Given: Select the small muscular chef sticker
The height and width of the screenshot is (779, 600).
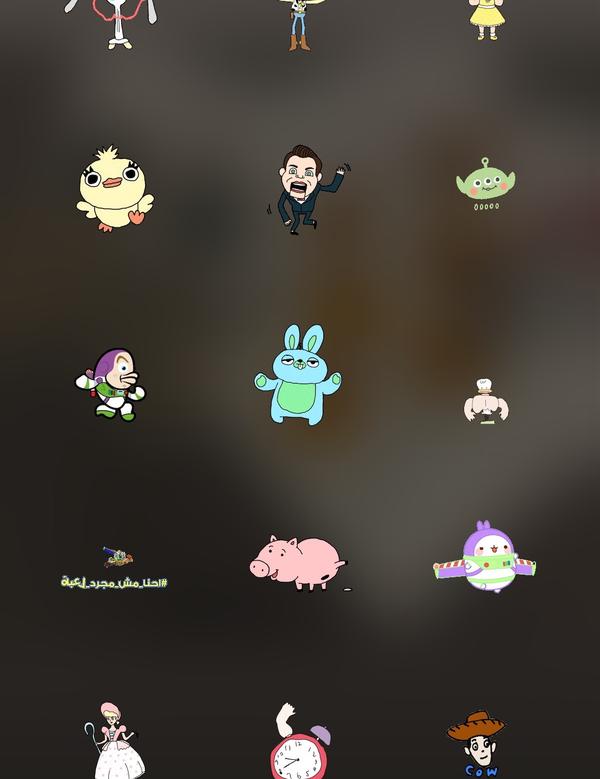Looking at the screenshot, I should 485,402.
